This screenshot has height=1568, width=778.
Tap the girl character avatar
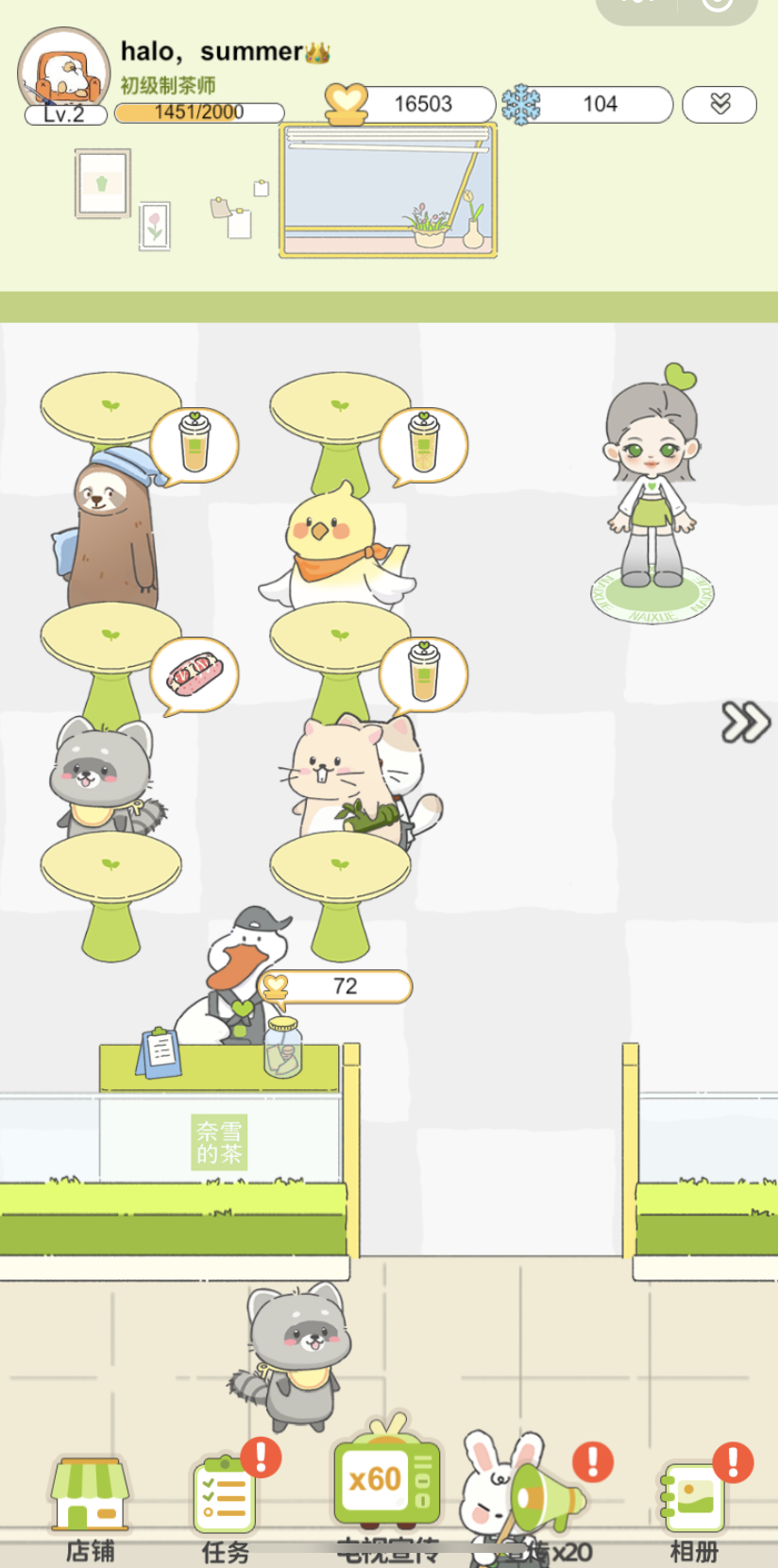click(x=651, y=482)
